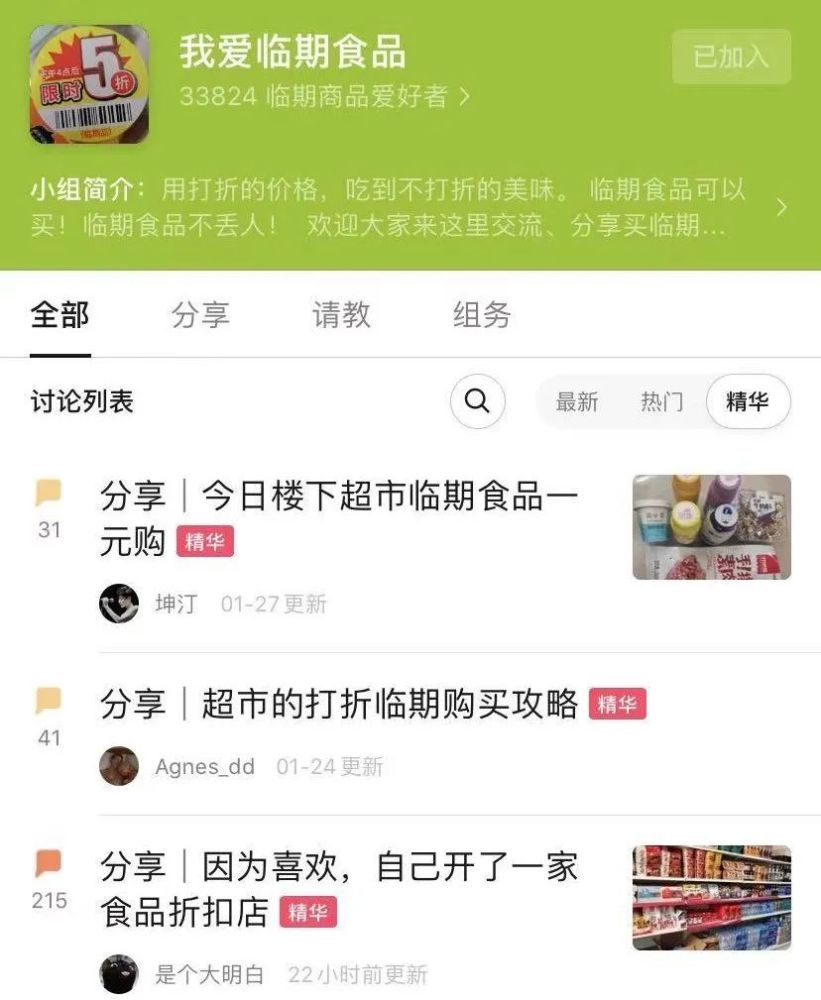Expand the 小组简介 group introduction
This screenshot has height=1000, width=821.
pyautogui.click(x=781, y=207)
